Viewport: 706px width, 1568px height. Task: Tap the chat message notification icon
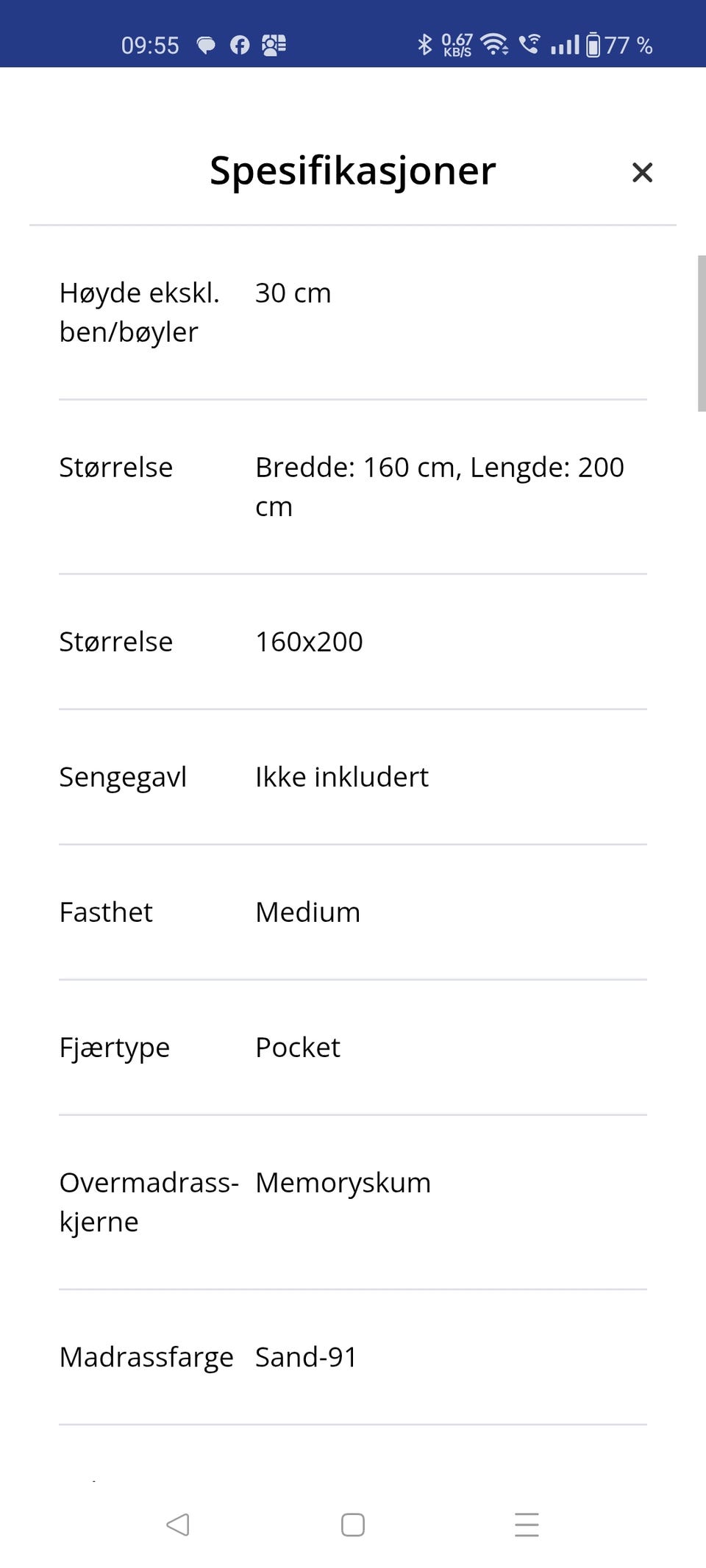tap(207, 44)
